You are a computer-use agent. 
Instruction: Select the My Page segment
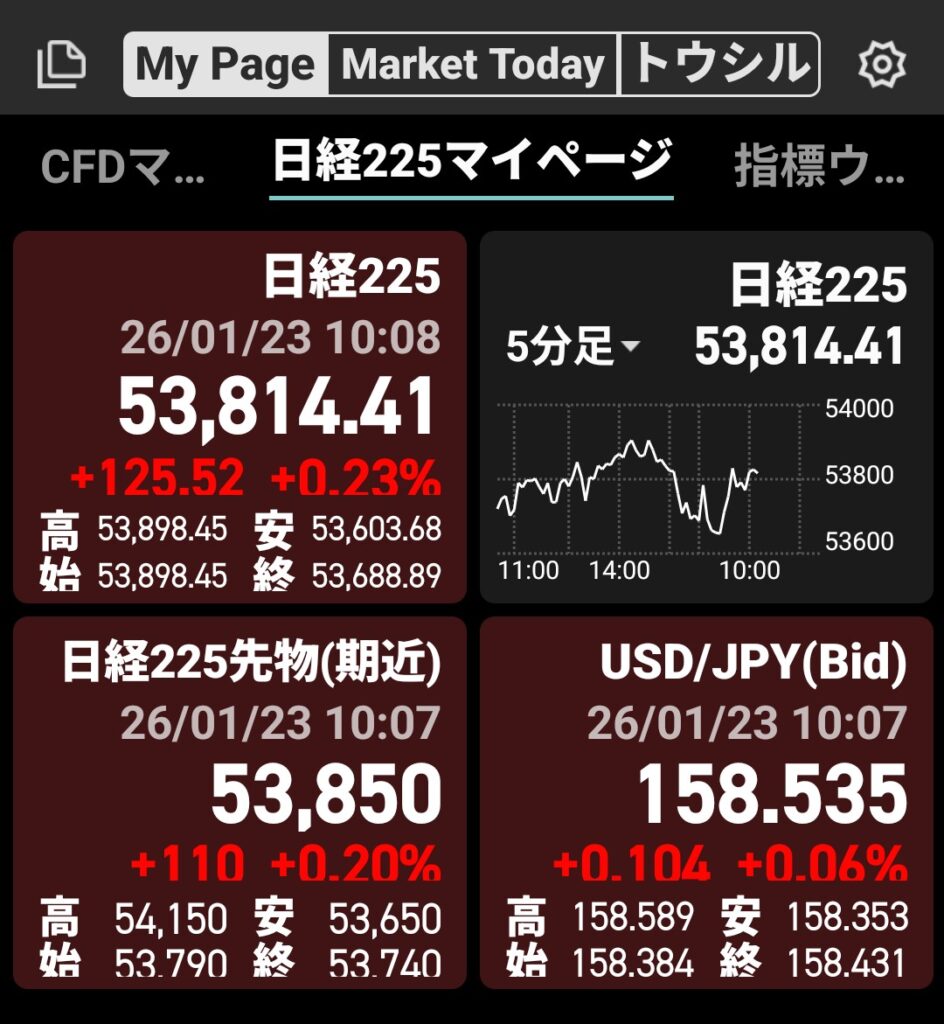(x=226, y=65)
